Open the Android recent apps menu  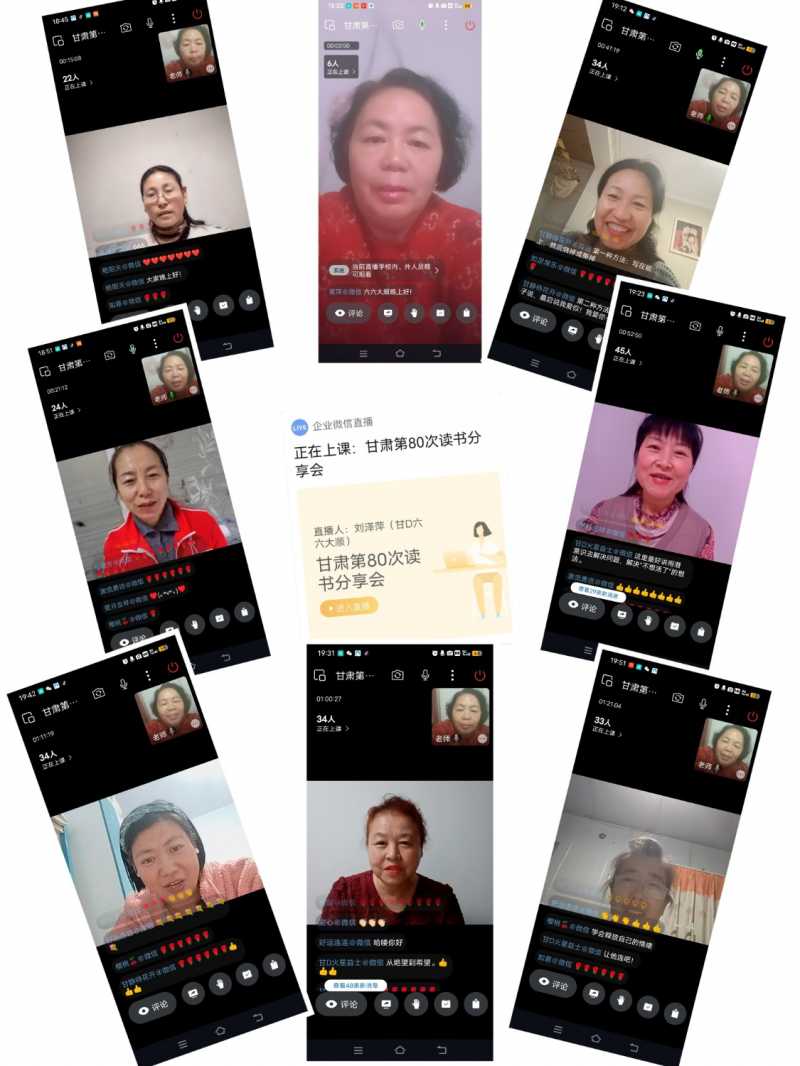coord(358,1050)
